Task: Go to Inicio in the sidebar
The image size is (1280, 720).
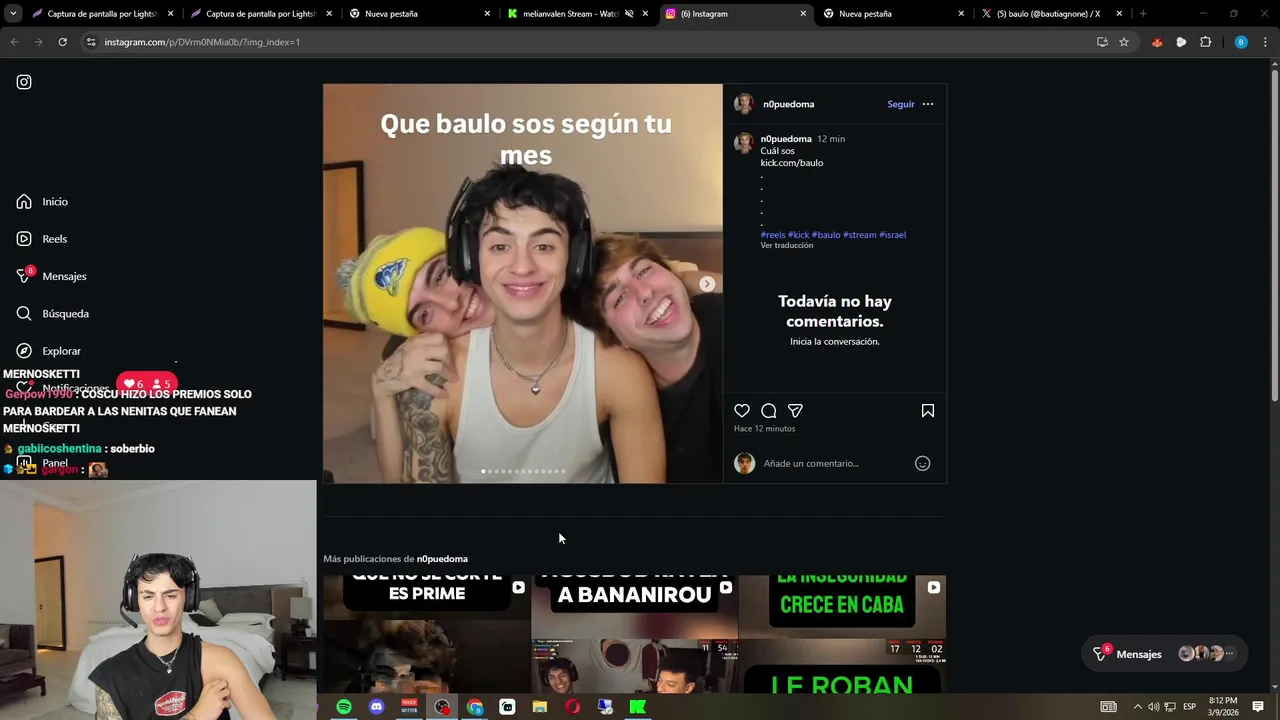Action: (x=55, y=202)
